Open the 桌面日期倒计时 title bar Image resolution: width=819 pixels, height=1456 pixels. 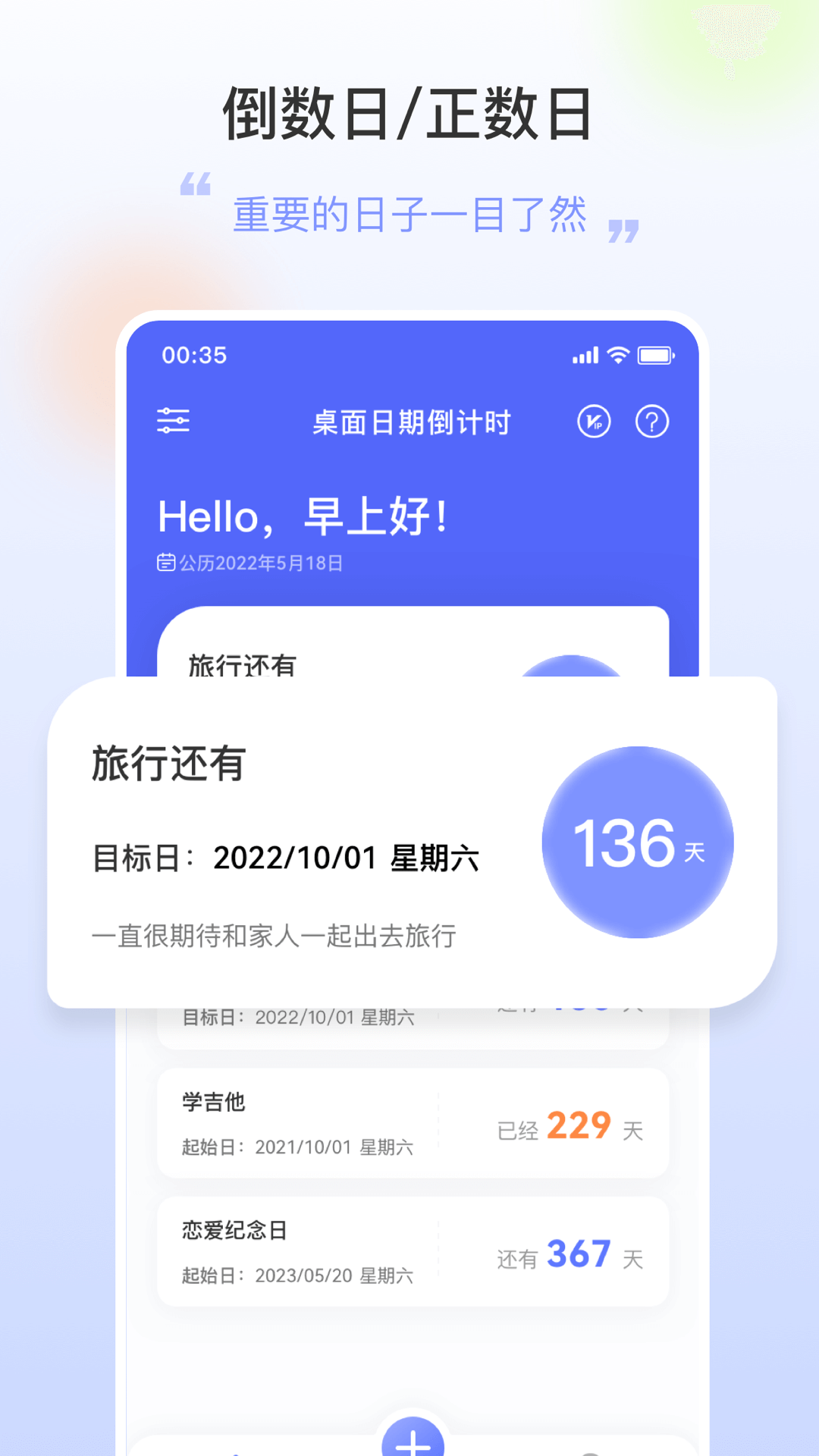(413, 422)
